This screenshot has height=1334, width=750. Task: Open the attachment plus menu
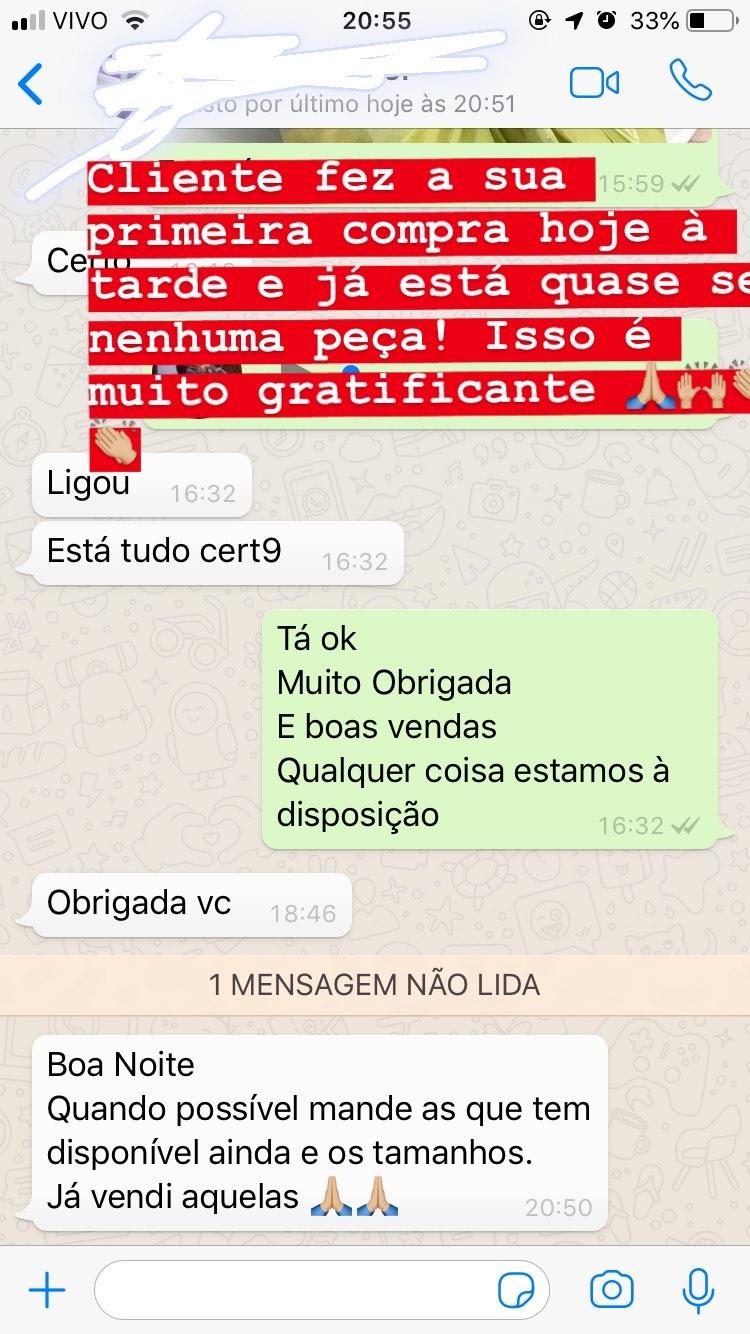46,1291
